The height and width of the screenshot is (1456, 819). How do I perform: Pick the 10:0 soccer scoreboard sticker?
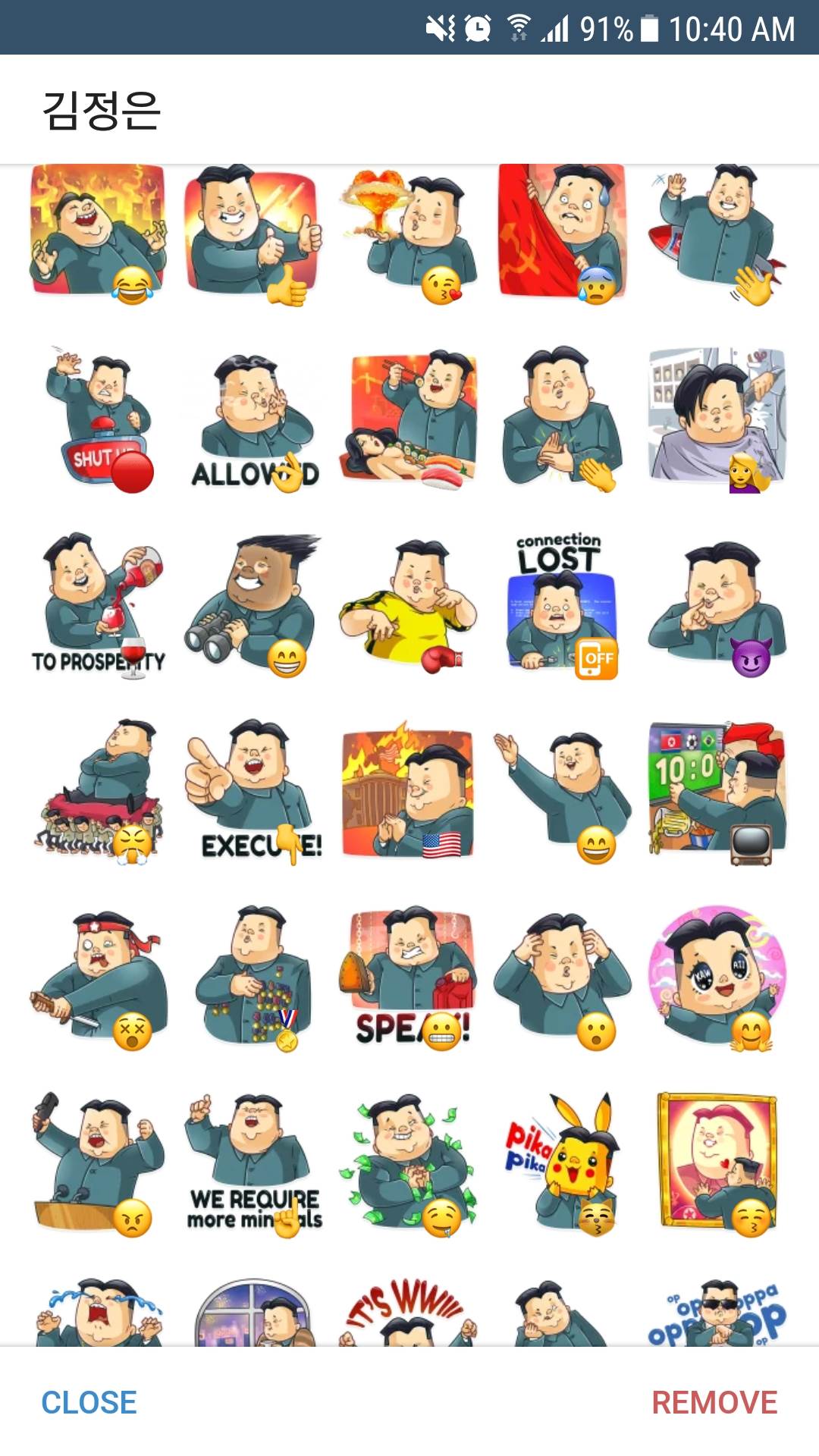717,790
